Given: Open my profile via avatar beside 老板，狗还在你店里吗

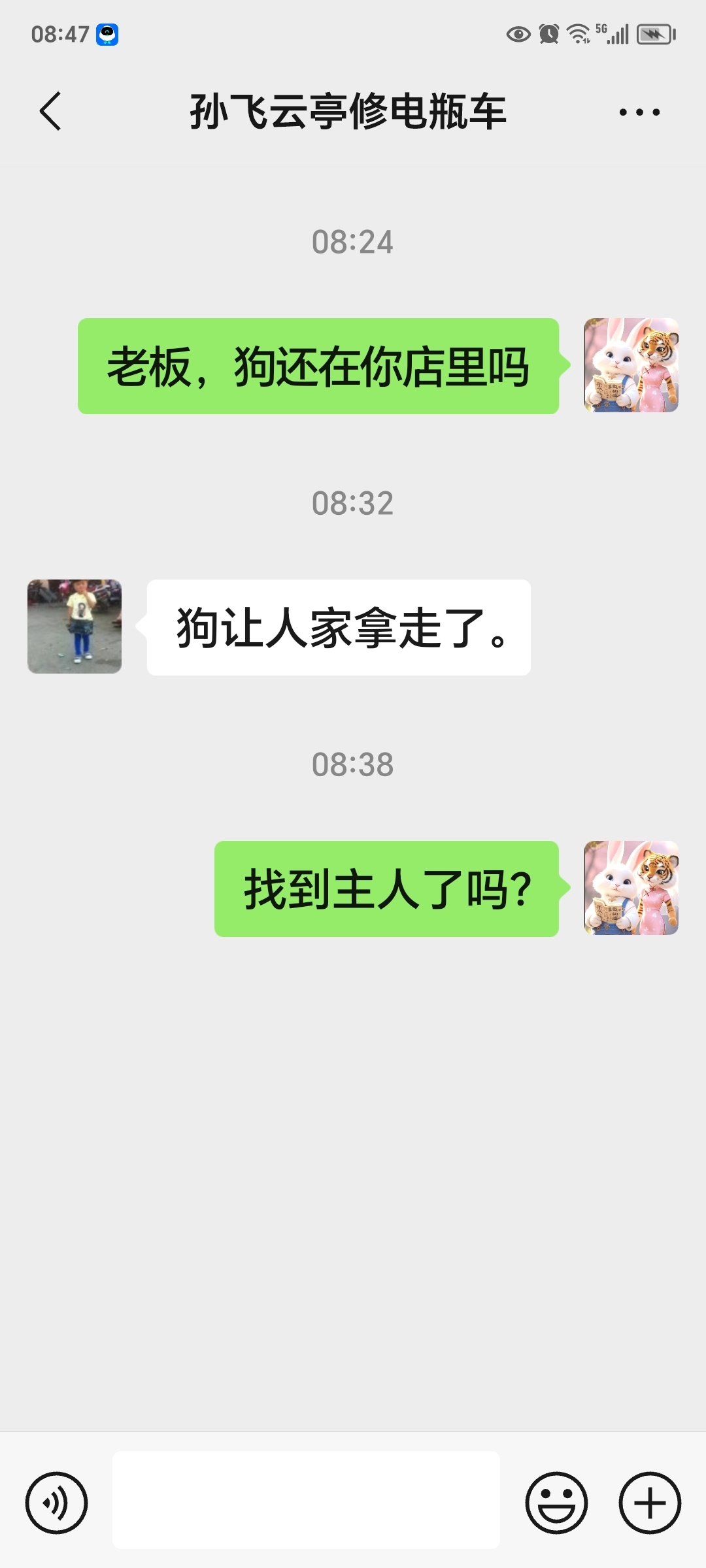Looking at the screenshot, I should click(x=631, y=365).
